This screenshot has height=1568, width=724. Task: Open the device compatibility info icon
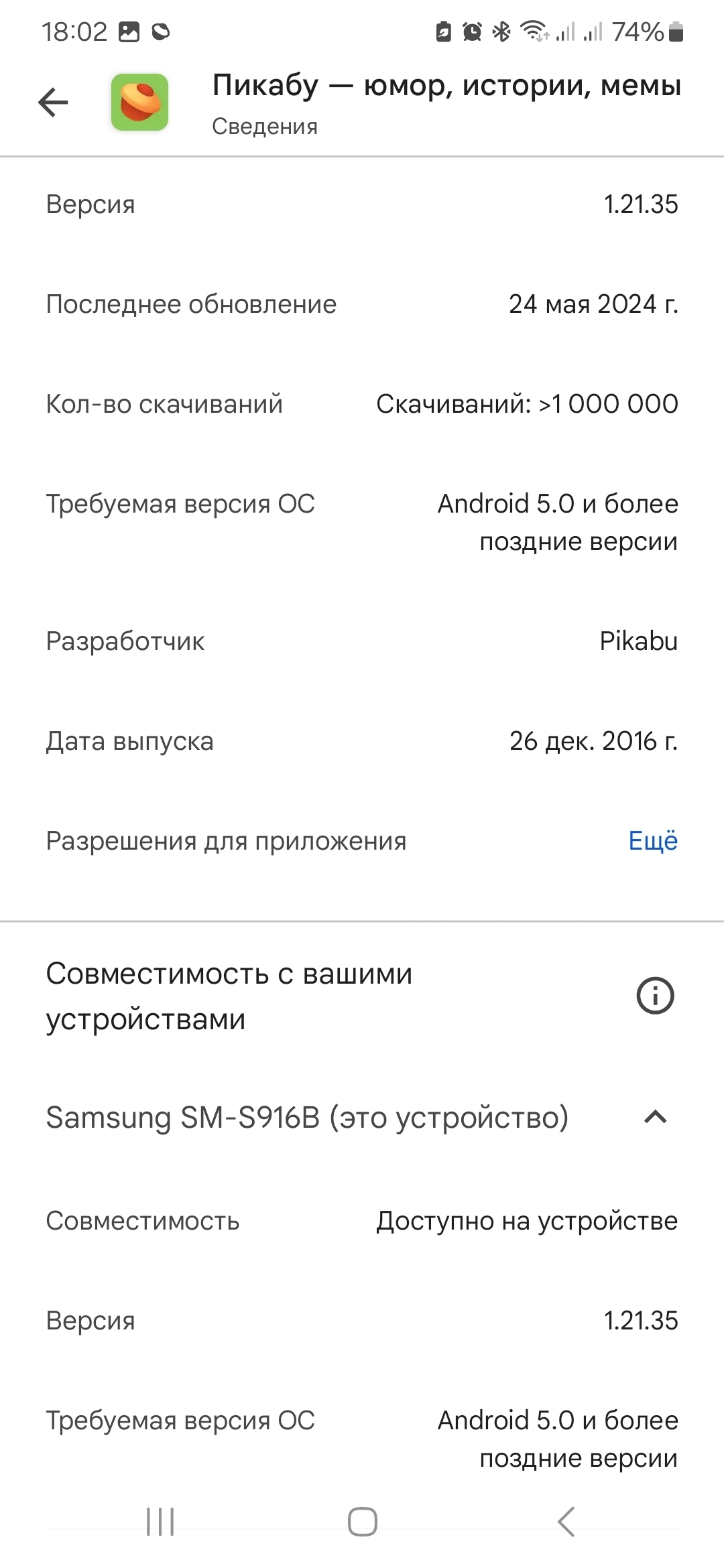pos(654,995)
